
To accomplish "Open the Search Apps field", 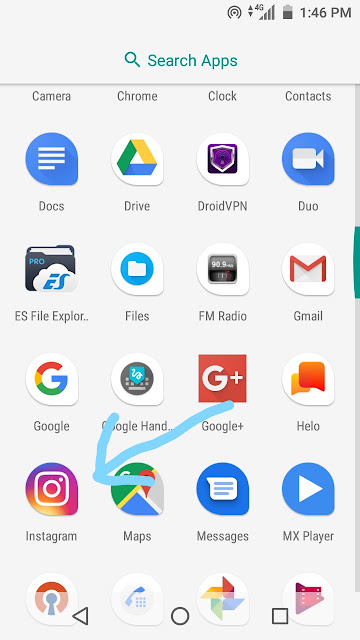I will coord(180,60).
